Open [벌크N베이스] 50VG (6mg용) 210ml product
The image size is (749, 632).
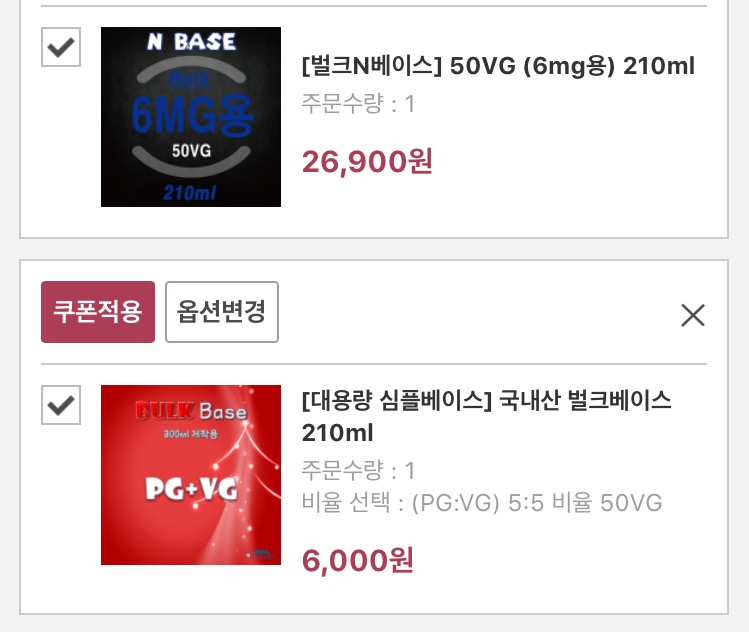[x=497, y=67]
